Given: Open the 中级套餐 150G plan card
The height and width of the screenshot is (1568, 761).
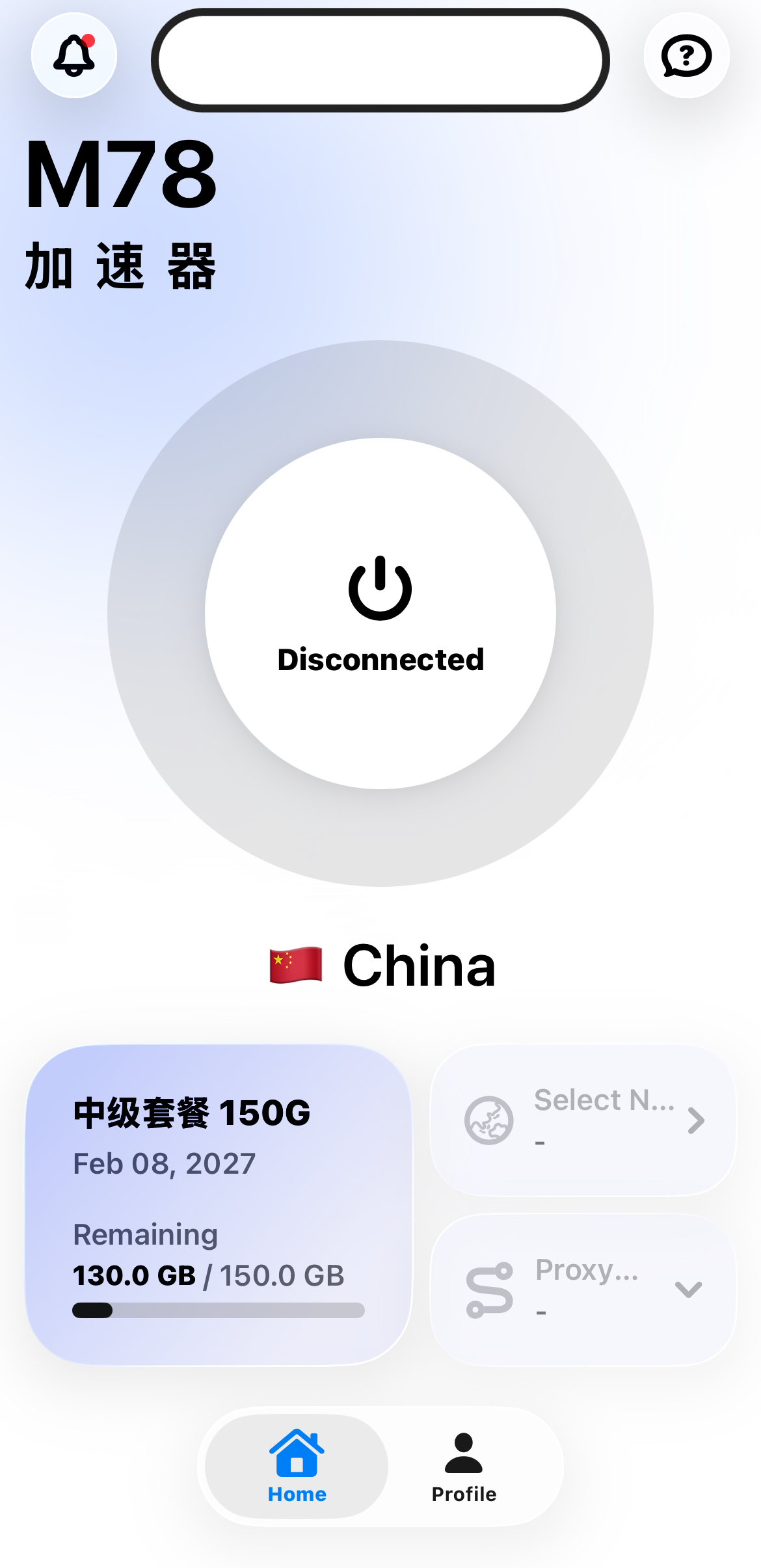Looking at the screenshot, I should click(219, 1205).
